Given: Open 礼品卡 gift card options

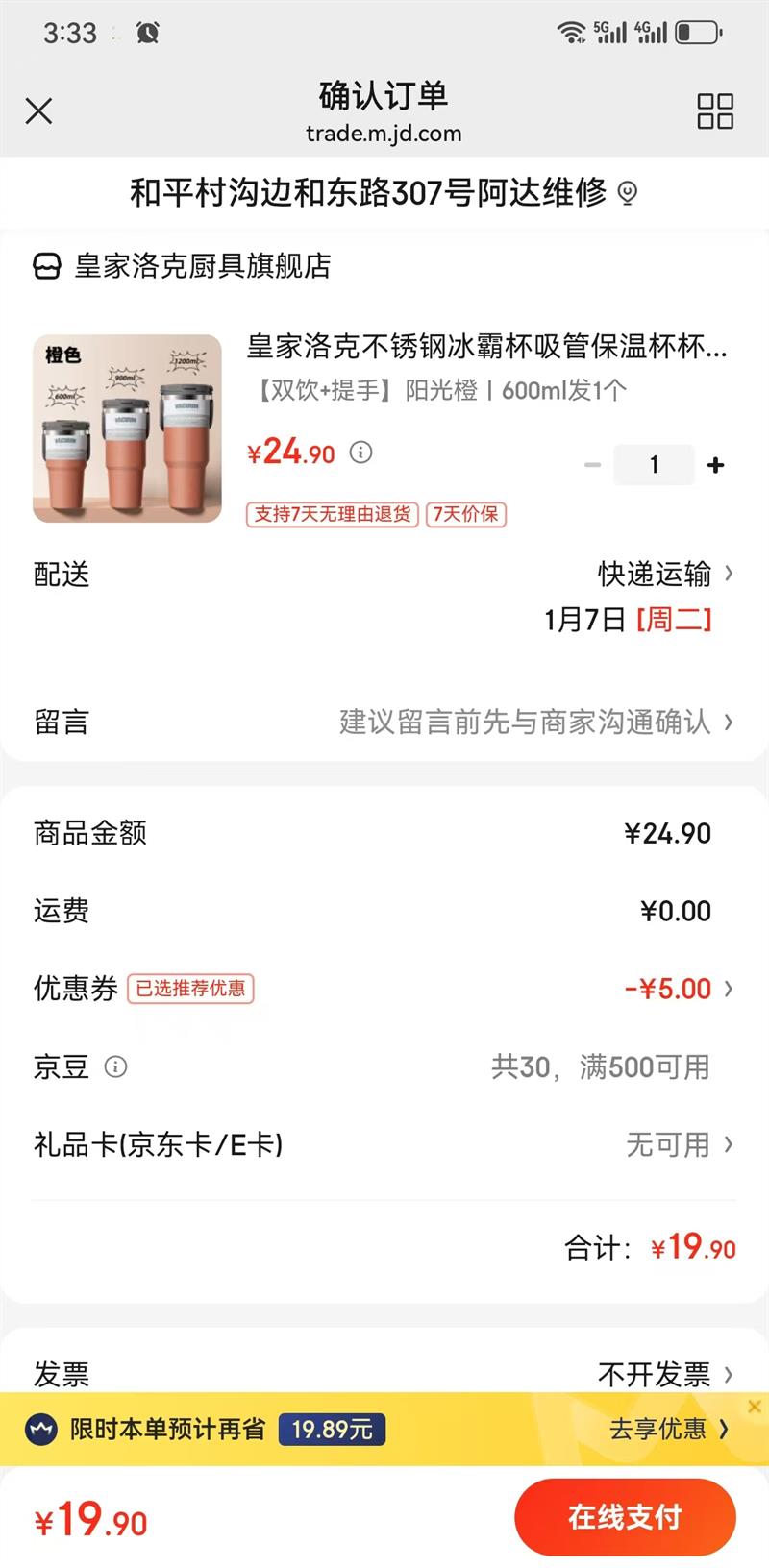Looking at the screenshot, I should click(x=679, y=1144).
